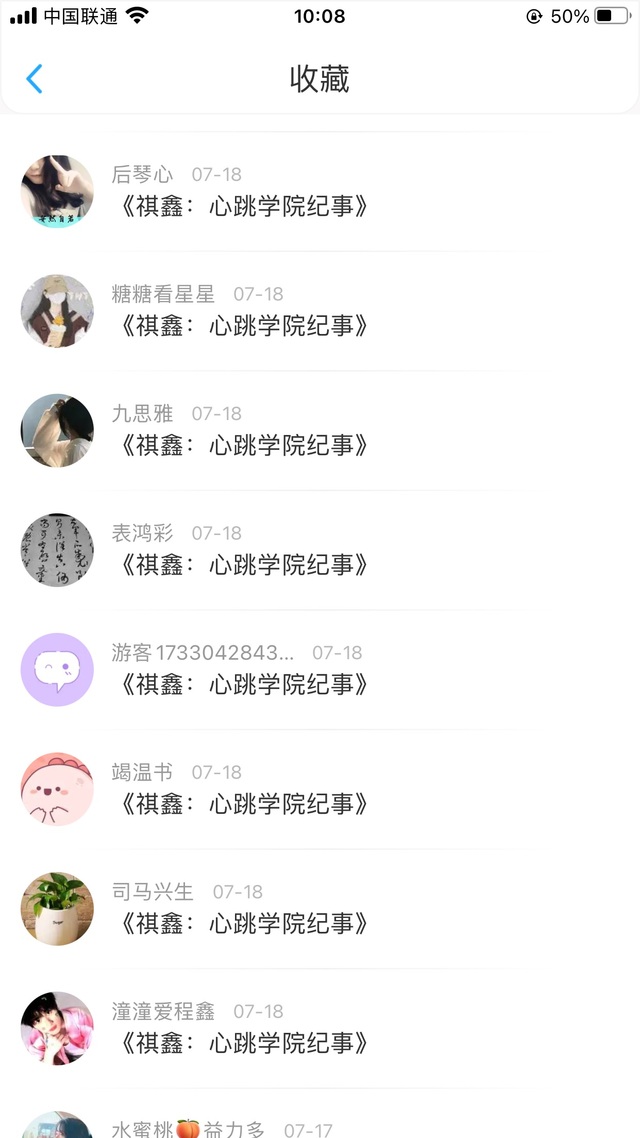
Task: Go back from the 收藏 page
Action: coord(35,79)
